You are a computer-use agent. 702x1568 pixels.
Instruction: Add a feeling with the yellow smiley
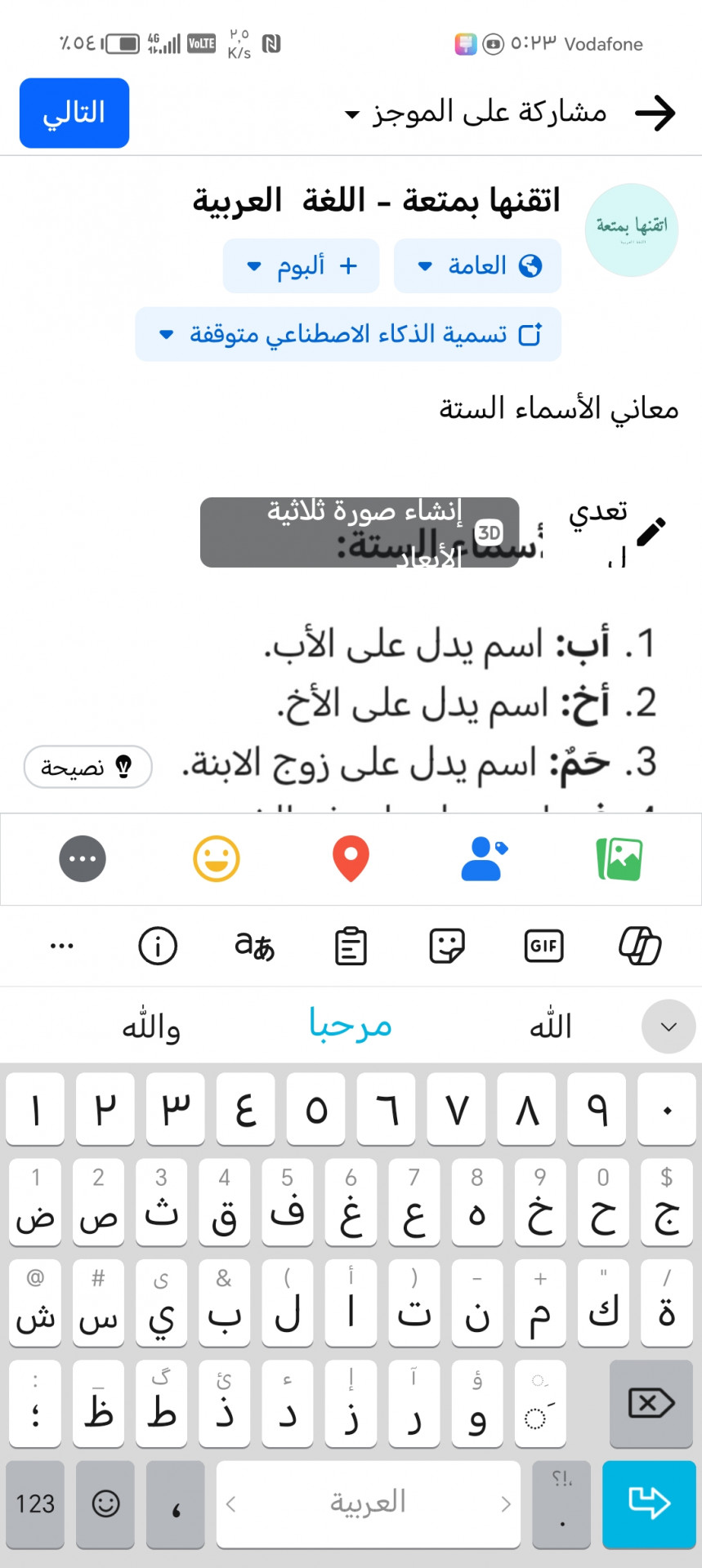point(217,859)
